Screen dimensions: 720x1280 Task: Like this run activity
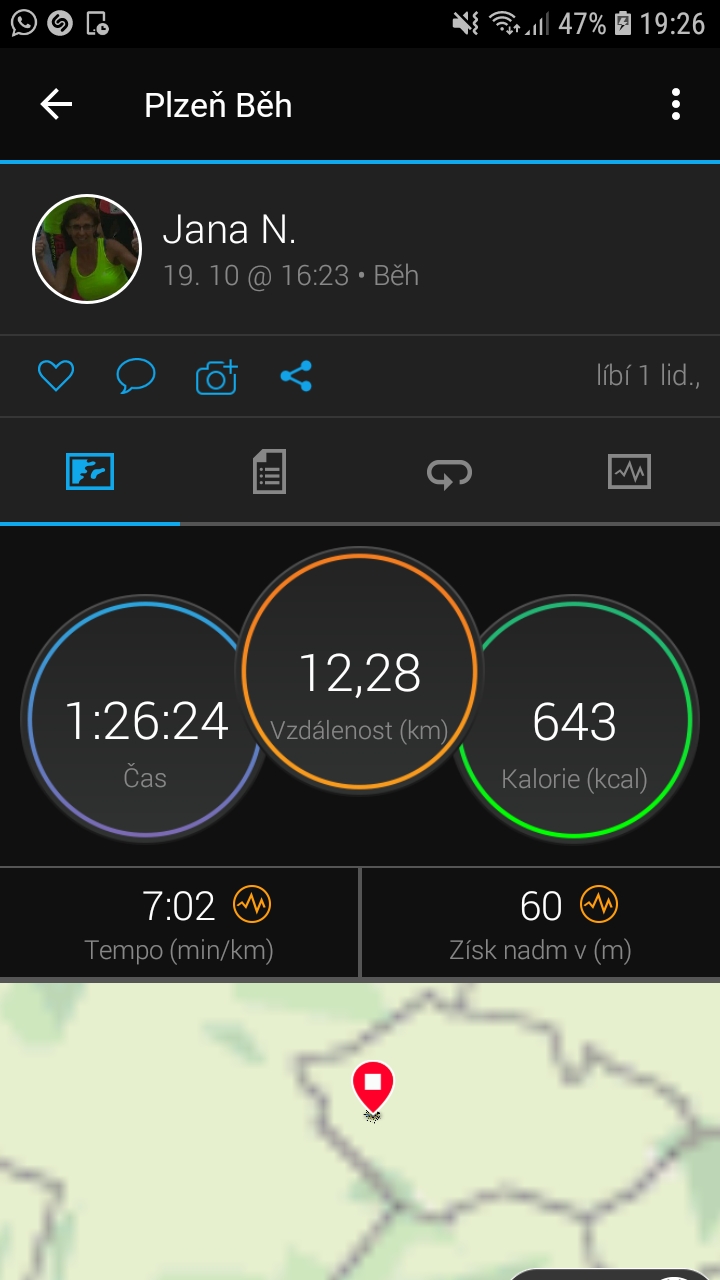pyautogui.click(x=56, y=376)
